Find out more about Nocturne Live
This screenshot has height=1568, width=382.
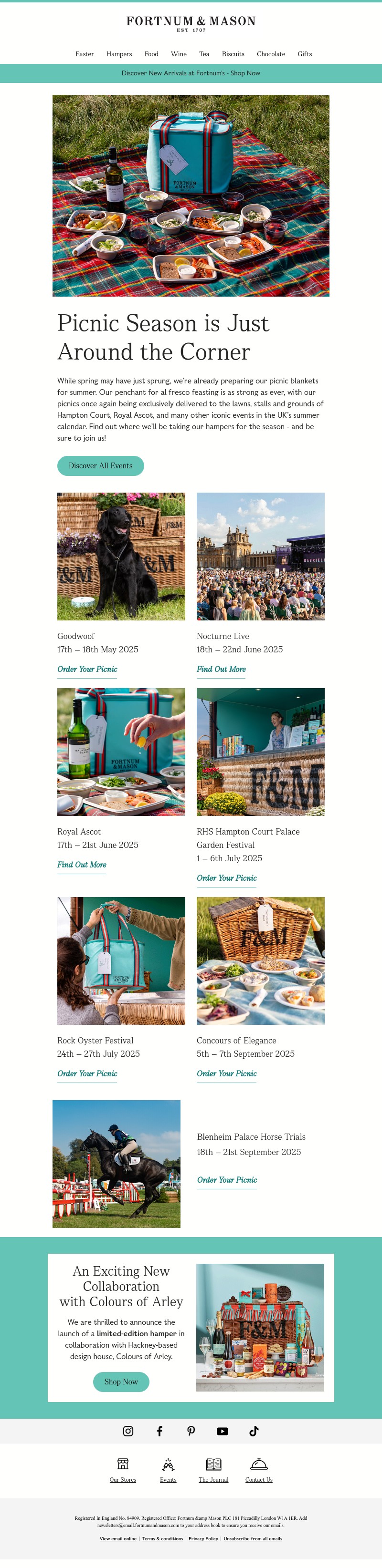tap(221, 669)
